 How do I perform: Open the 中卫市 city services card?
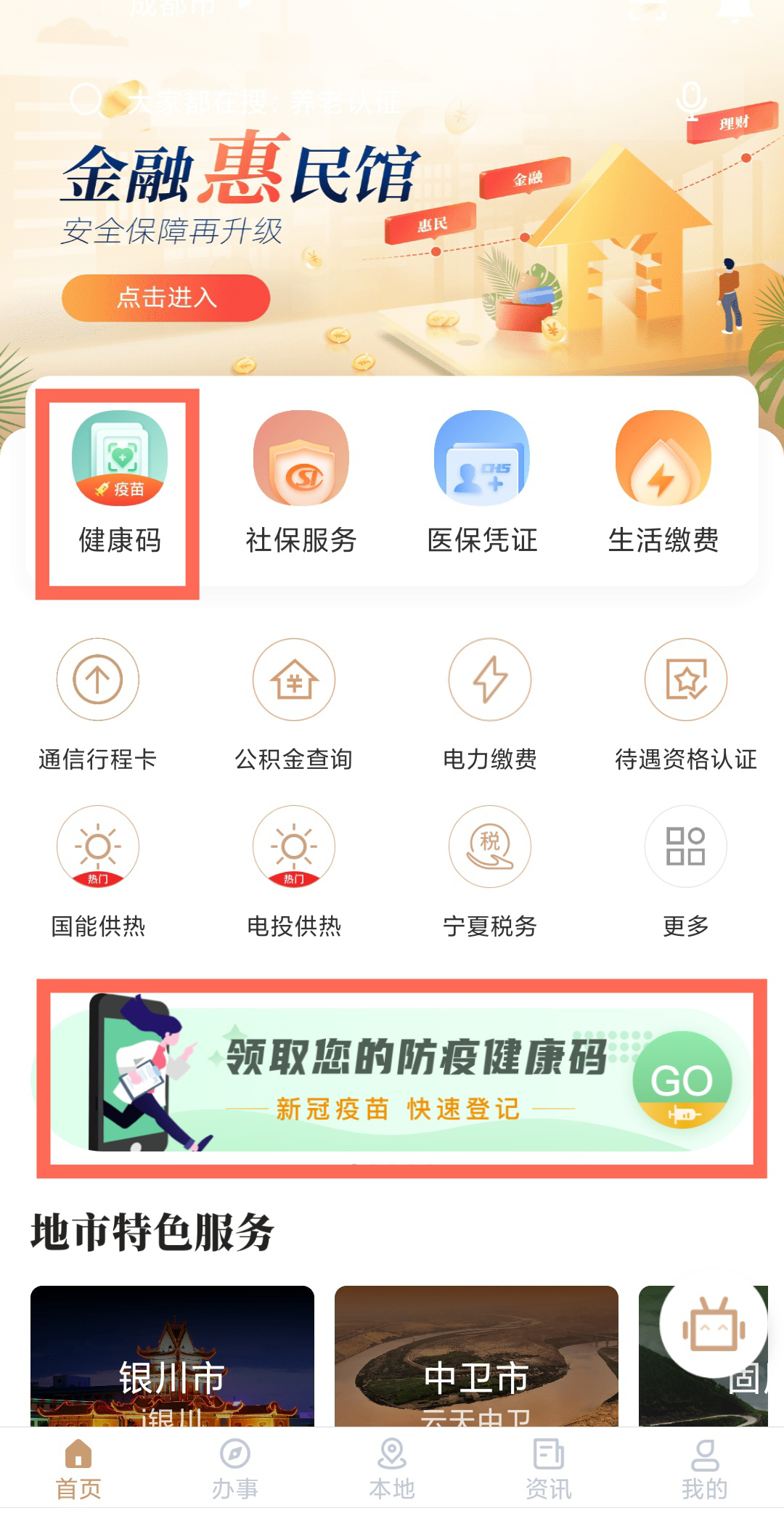point(476,1356)
